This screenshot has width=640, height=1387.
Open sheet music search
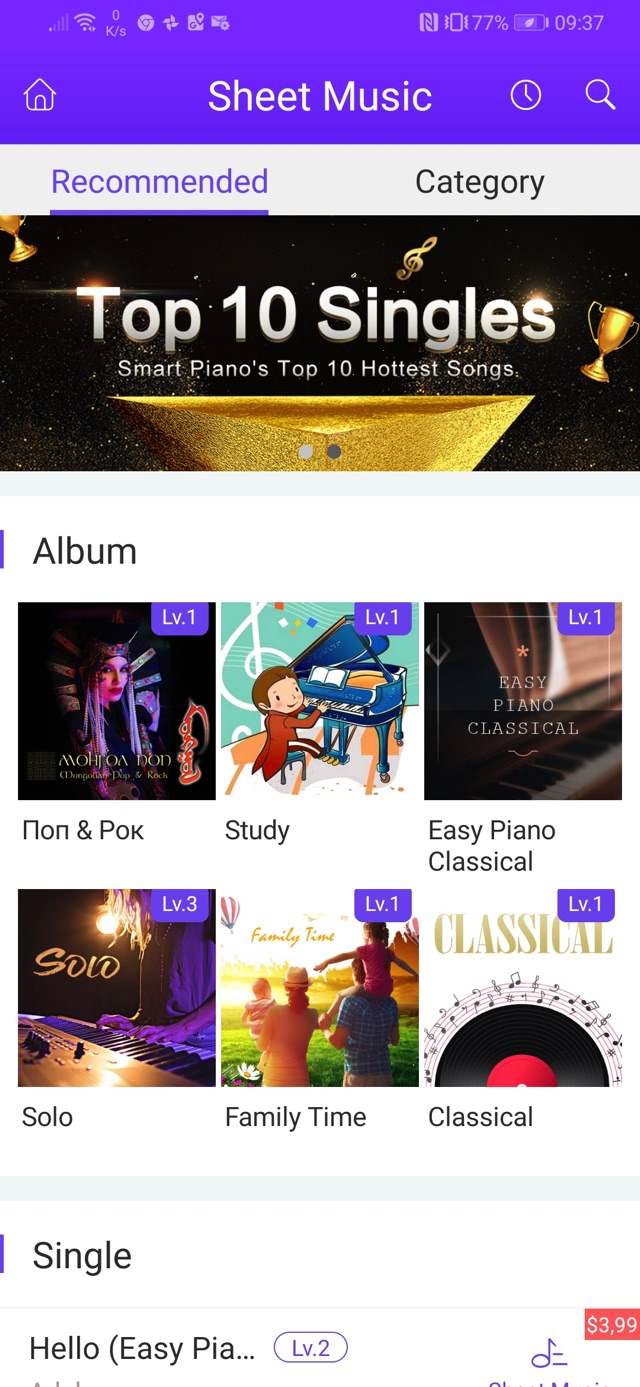pos(600,95)
